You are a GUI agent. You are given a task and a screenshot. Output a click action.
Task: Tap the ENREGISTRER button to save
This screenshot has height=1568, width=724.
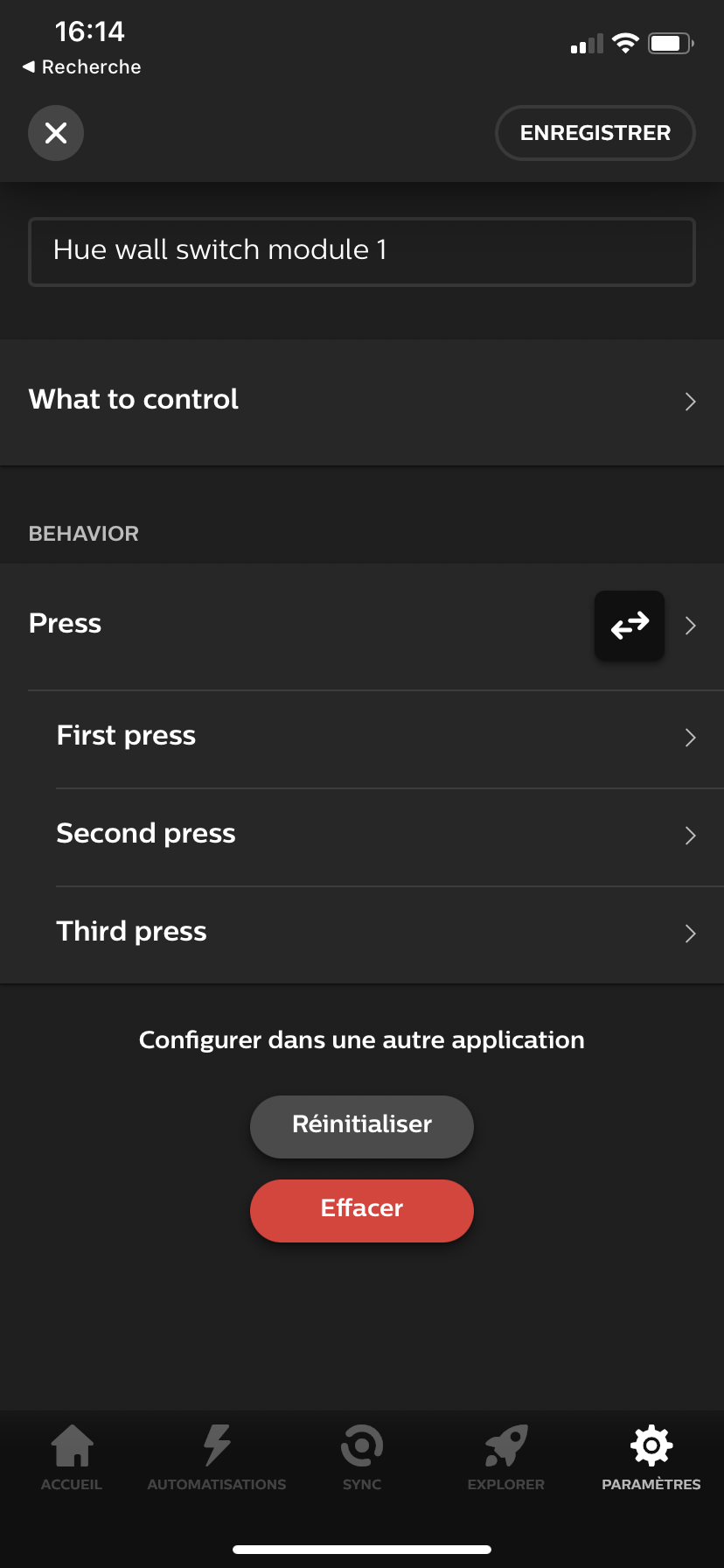[x=595, y=133]
